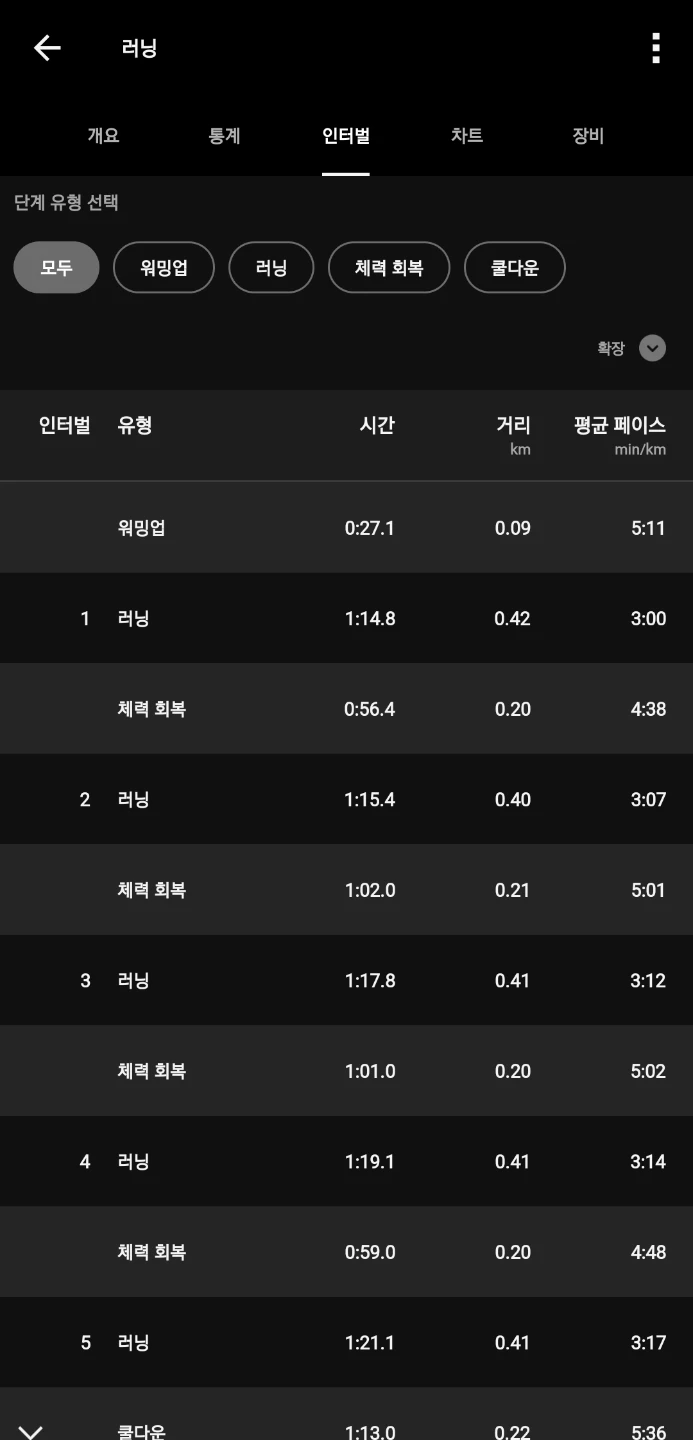693x1440 pixels.
Task: Expand the table with 확장 chevron
Action: [x=652, y=348]
